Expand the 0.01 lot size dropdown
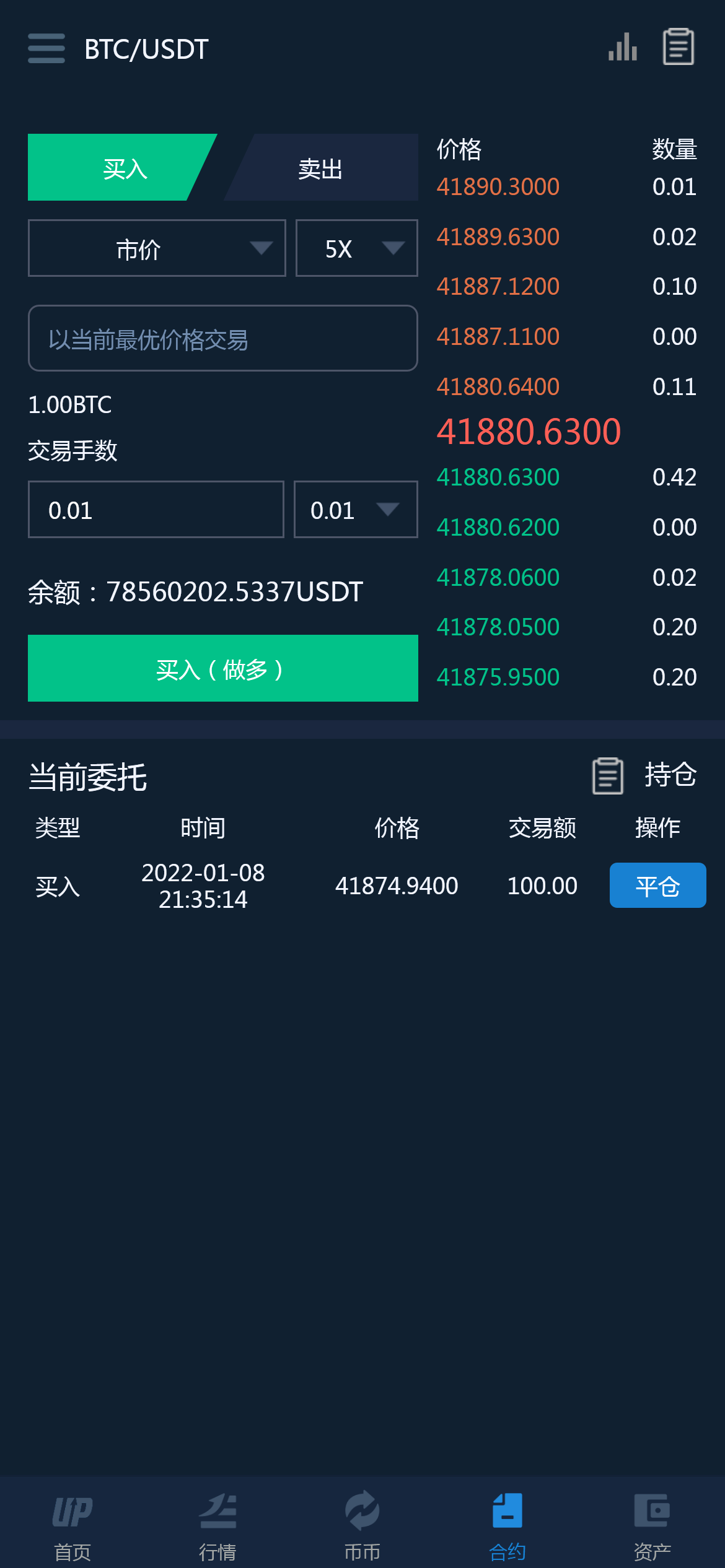This screenshot has height=1568, width=725. tap(356, 510)
